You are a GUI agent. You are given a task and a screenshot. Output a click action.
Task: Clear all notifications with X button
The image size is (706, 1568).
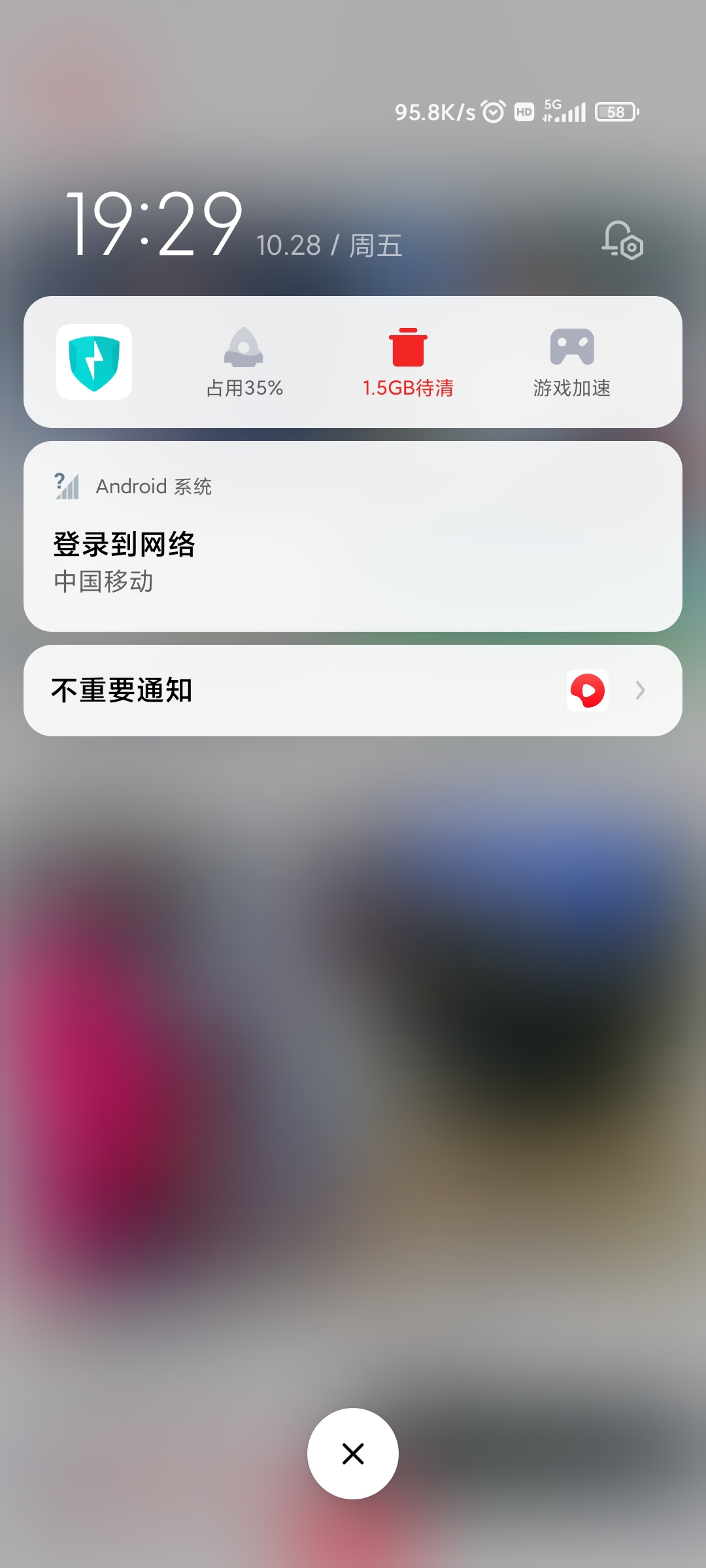click(353, 1454)
